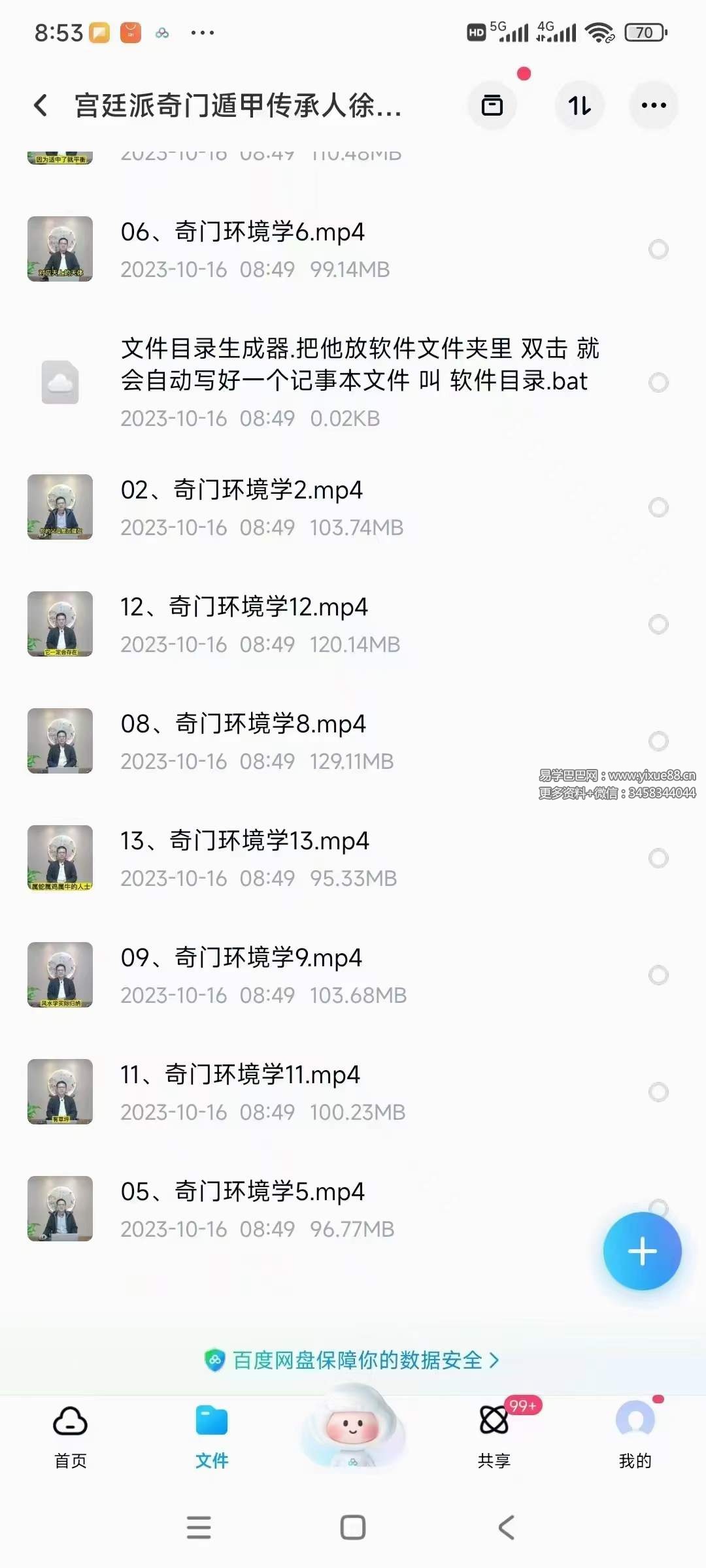The height and width of the screenshot is (1568, 706).
Task: Switch to the 文件 tab
Action: tap(210, 1428)
